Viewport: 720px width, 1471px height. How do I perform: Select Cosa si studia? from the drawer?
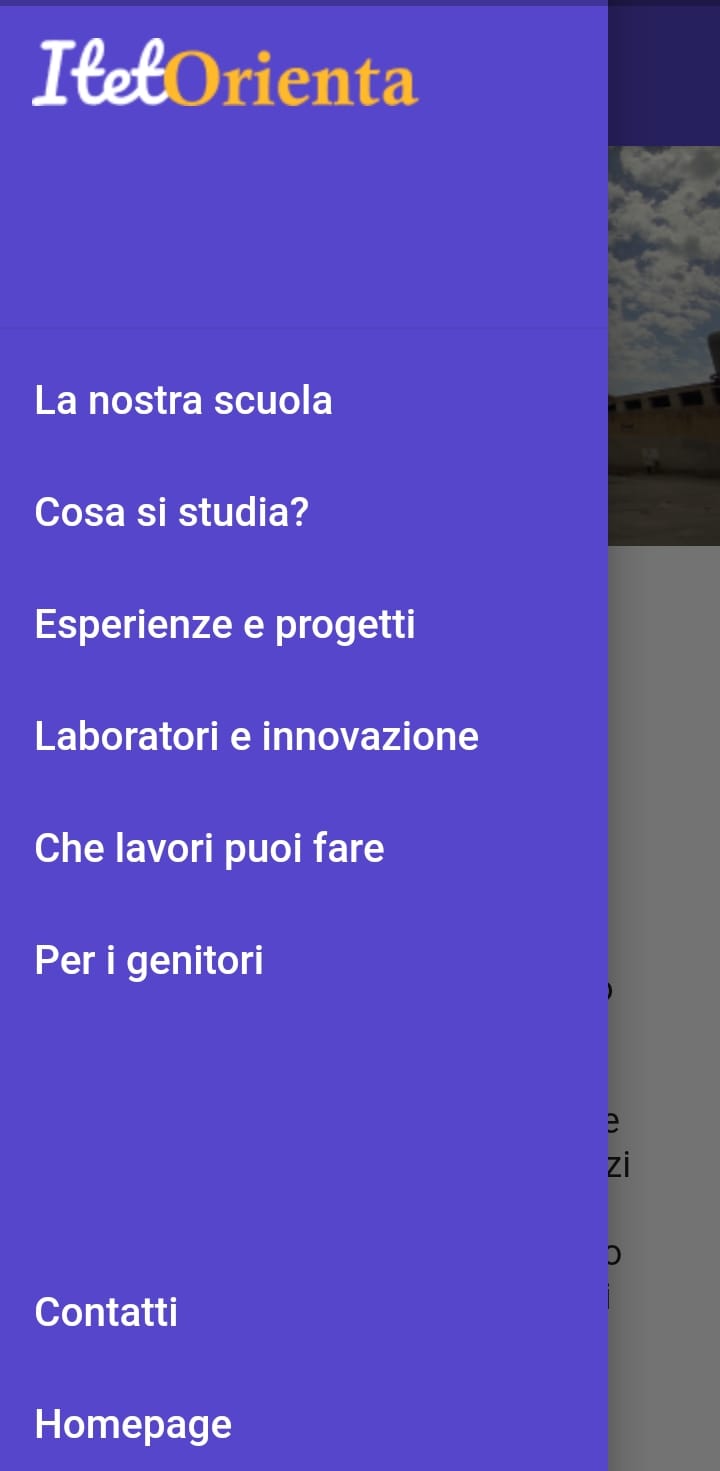(172, 512)
